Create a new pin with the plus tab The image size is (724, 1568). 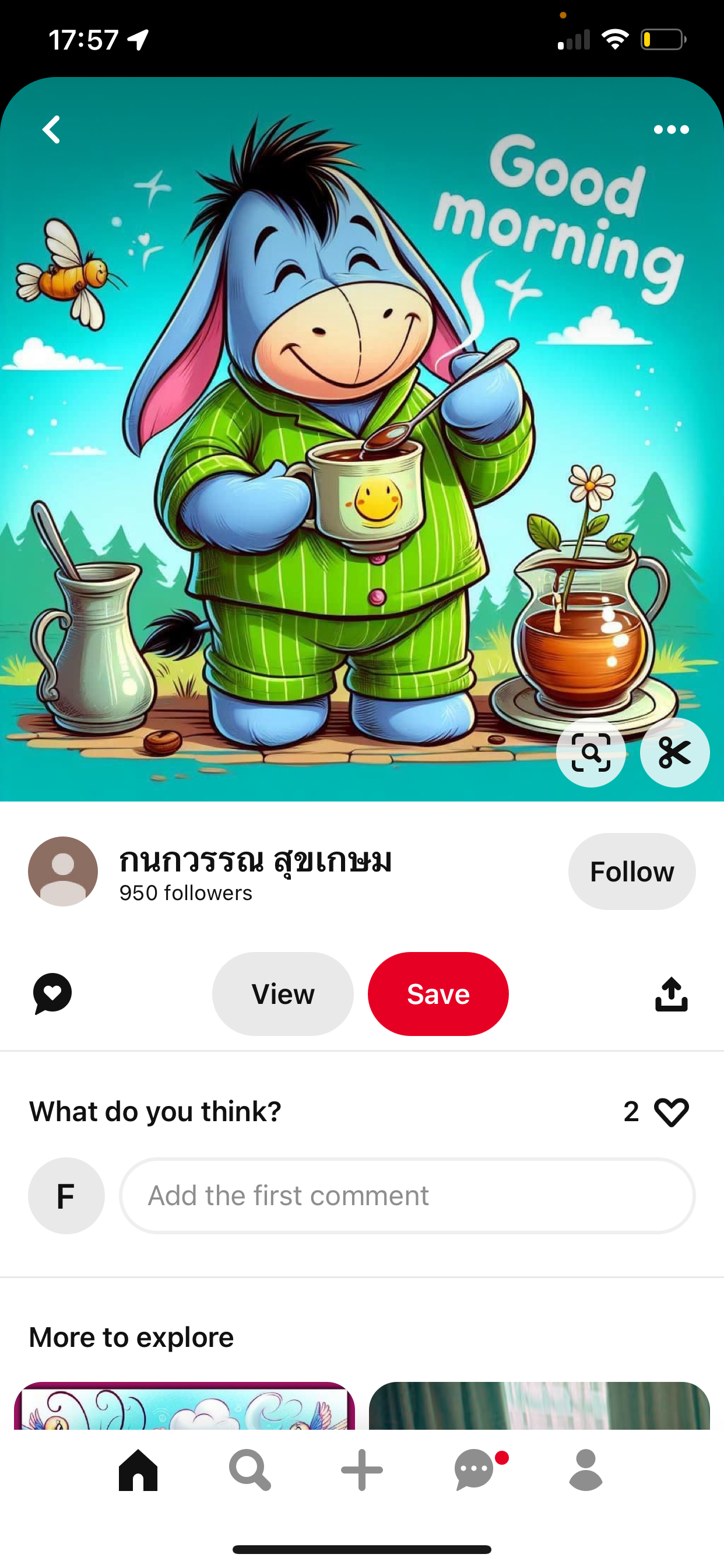coord(362,1470)
